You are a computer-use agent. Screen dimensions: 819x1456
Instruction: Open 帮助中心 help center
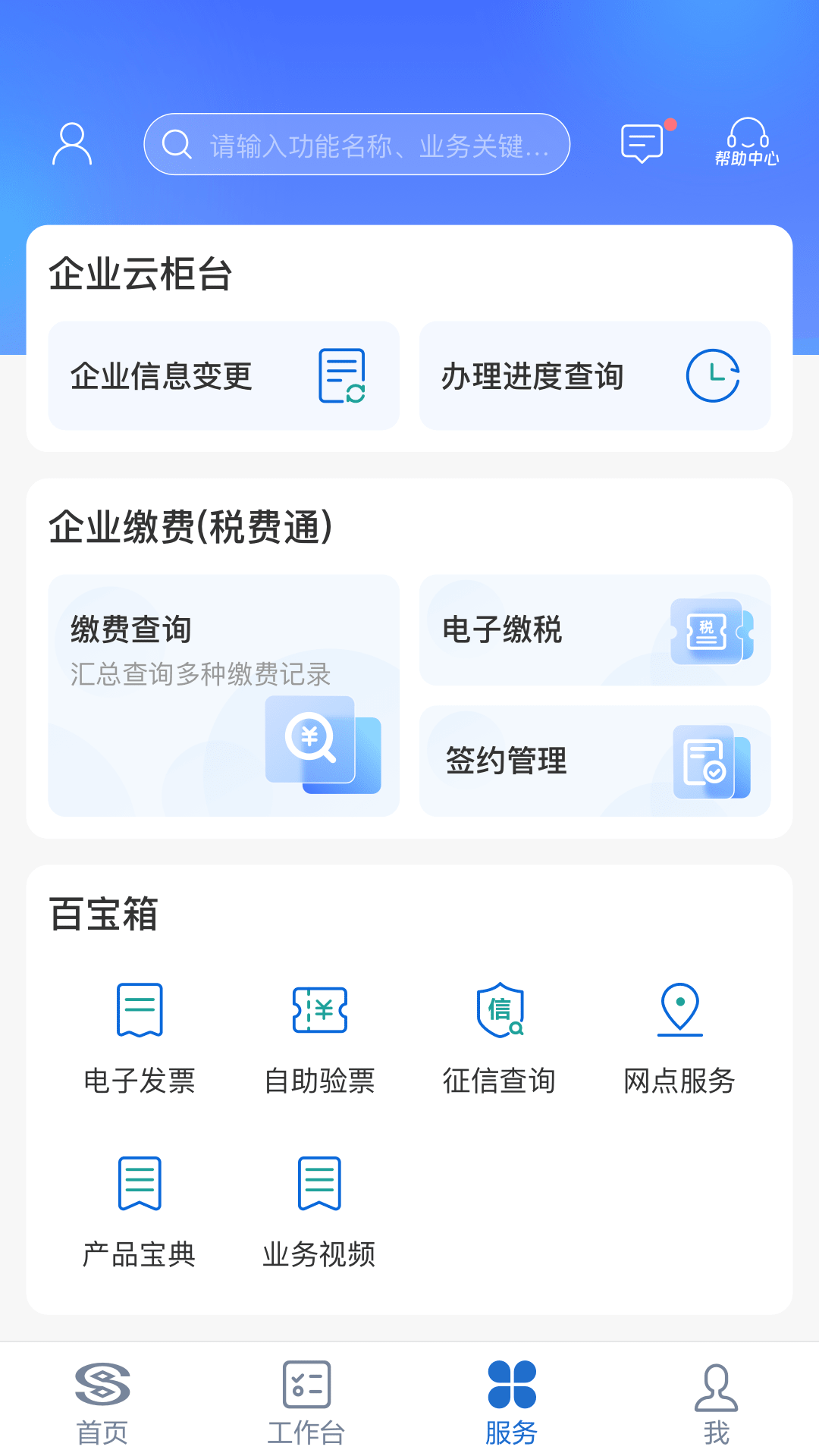(747, 143)
